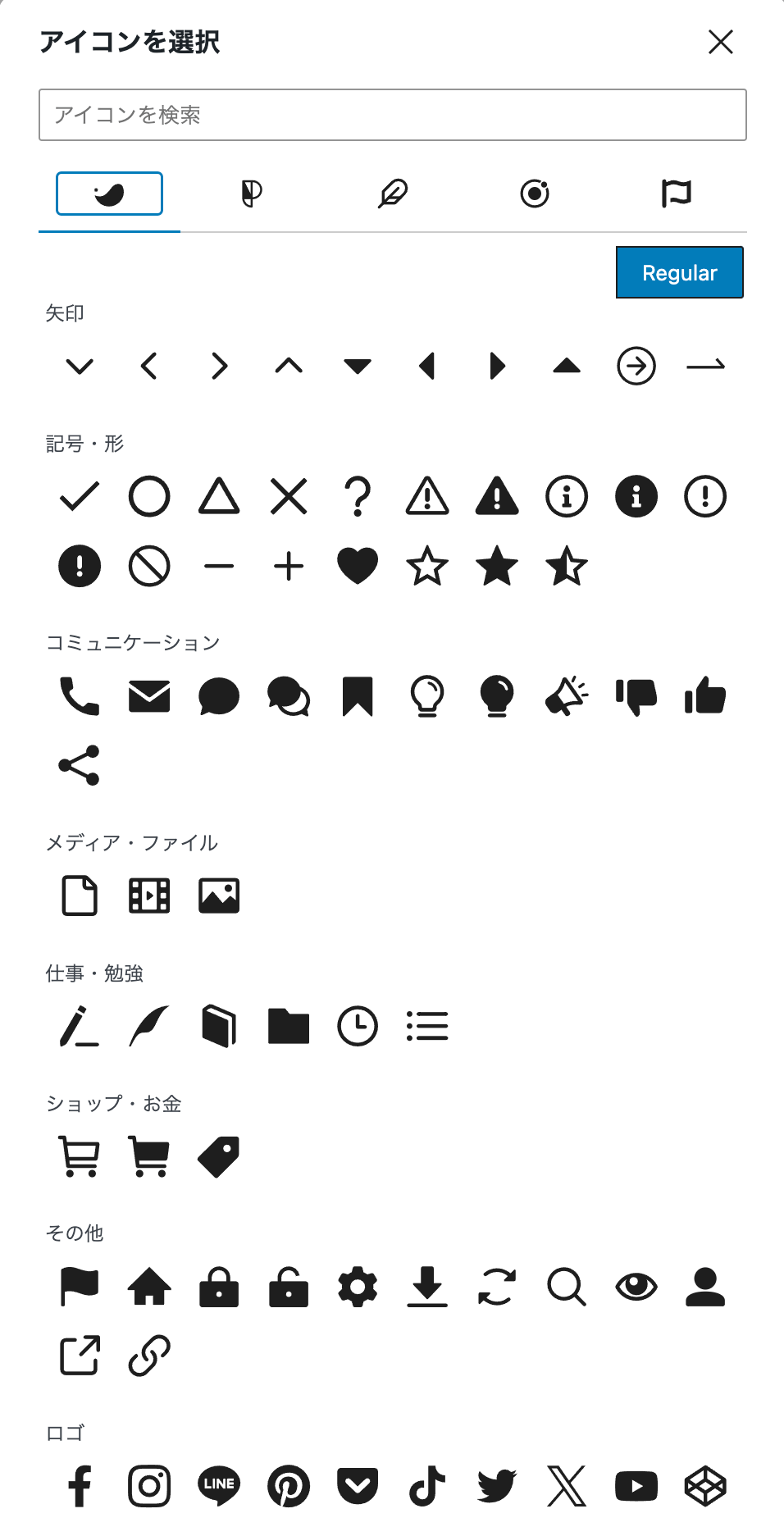Choose the image picture icon
784x1527 pixels.
(x=219, y=896)
